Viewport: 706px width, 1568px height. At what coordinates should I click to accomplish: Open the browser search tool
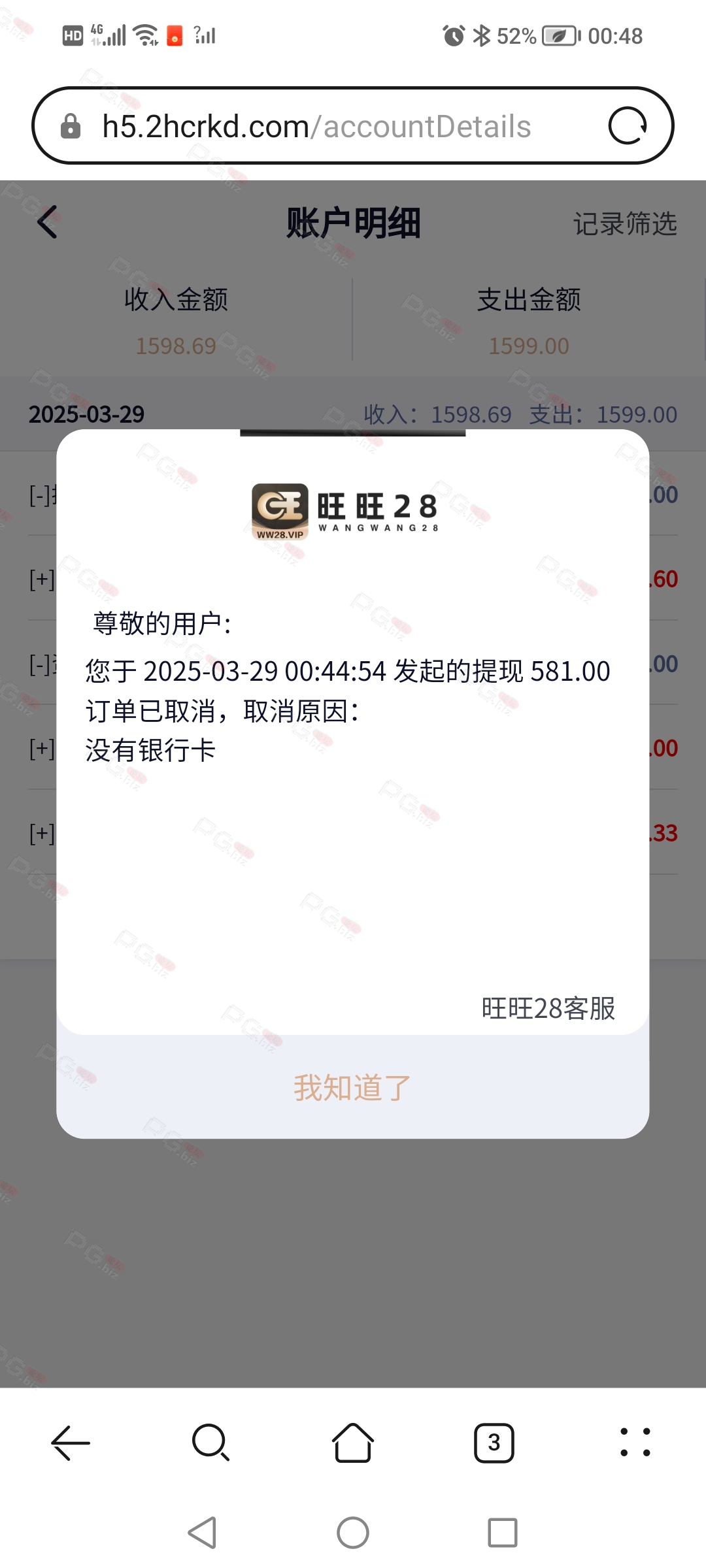coord(211,1442)
